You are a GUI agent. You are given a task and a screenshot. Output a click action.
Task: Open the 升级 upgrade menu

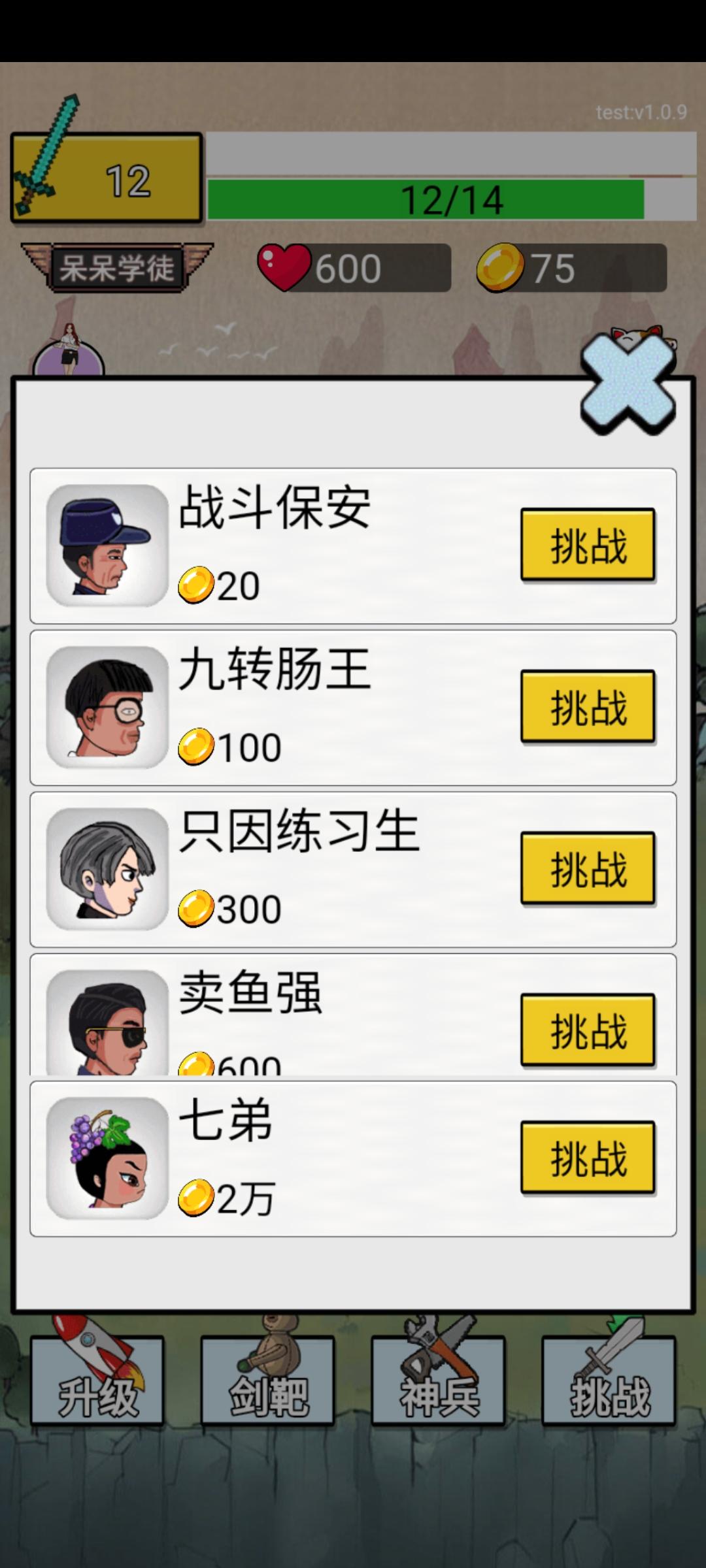tap(97, 1379)
